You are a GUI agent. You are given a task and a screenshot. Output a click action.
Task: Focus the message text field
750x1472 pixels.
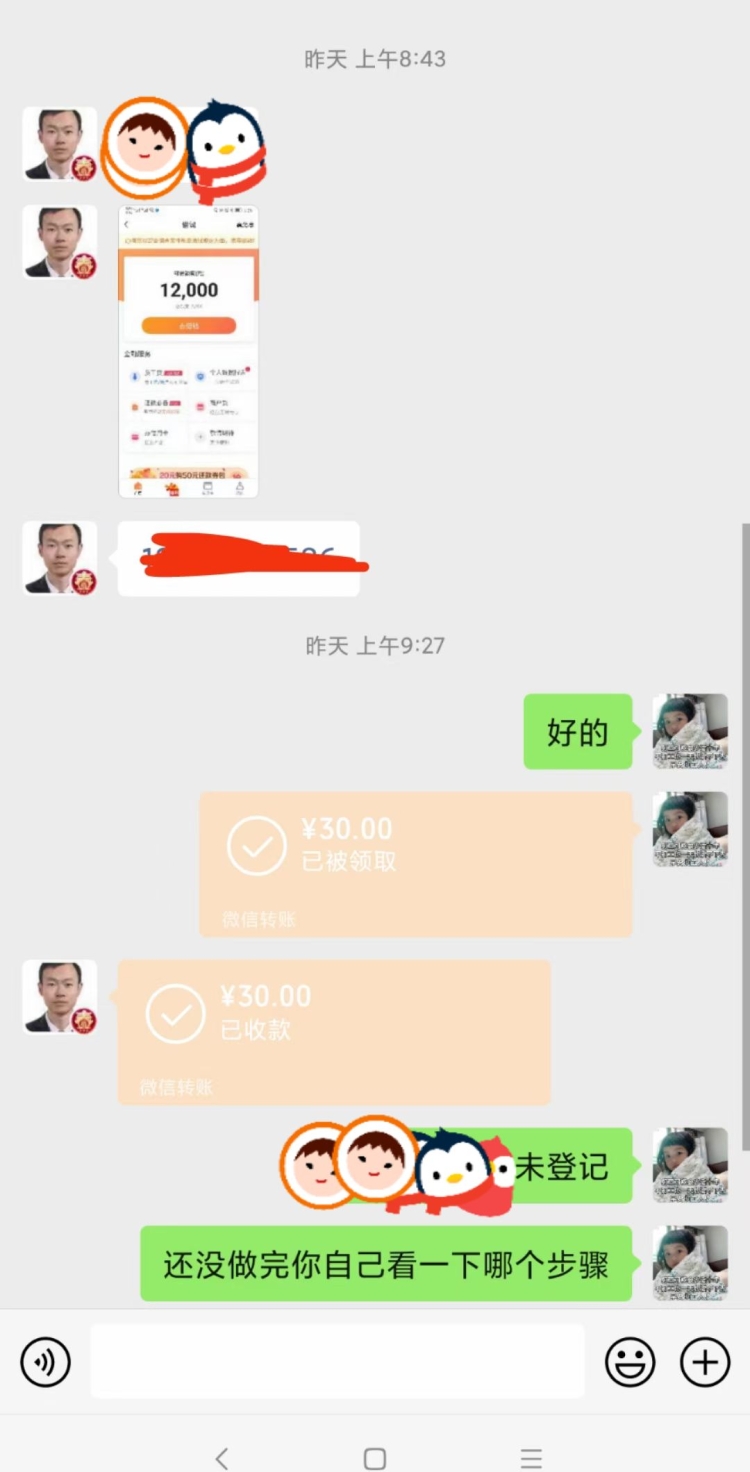click(x=337, y=1361)
